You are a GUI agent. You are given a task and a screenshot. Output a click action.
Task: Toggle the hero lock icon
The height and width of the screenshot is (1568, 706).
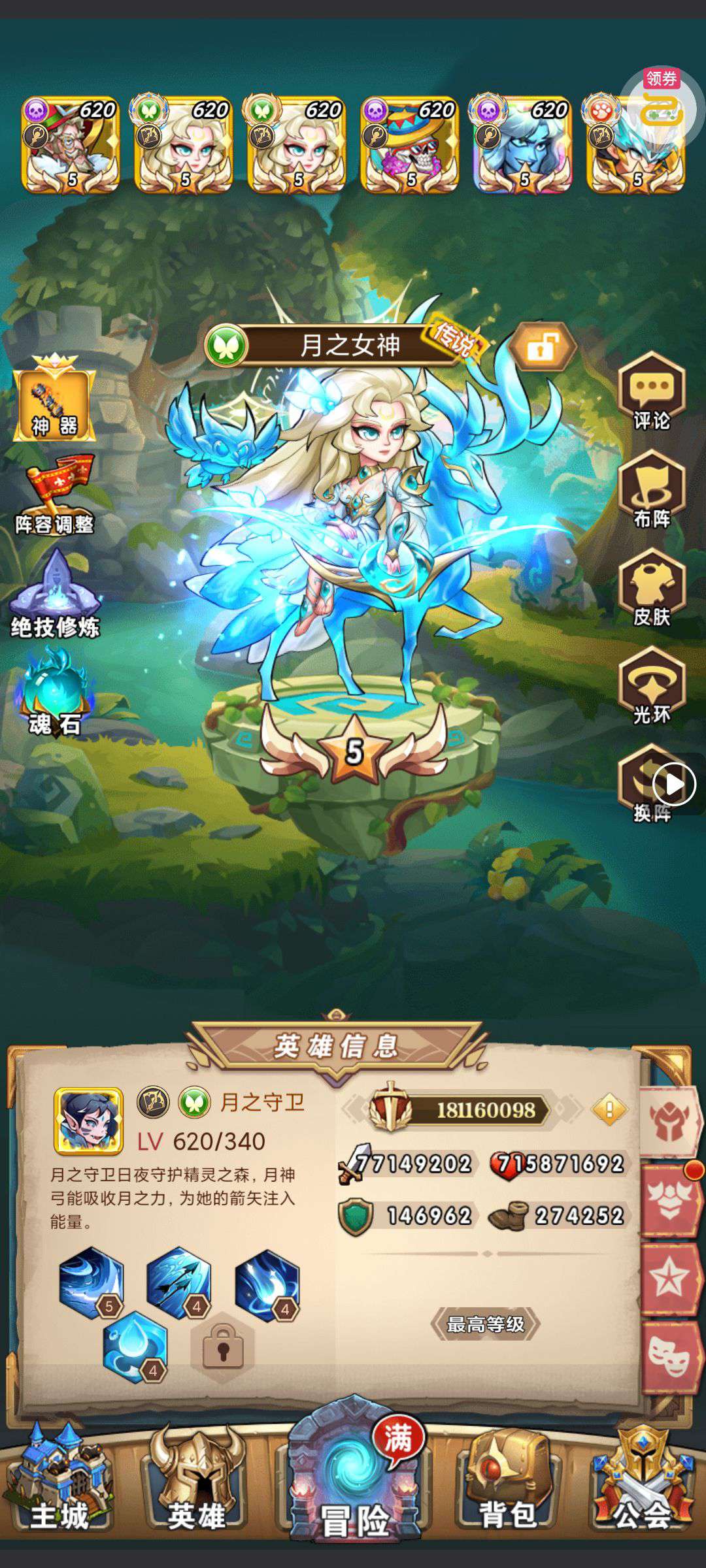542,347
